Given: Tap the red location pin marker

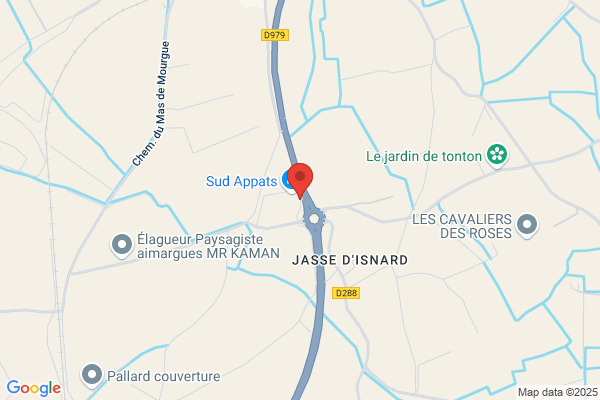Looking at the screenshot, I should point(300,180).
